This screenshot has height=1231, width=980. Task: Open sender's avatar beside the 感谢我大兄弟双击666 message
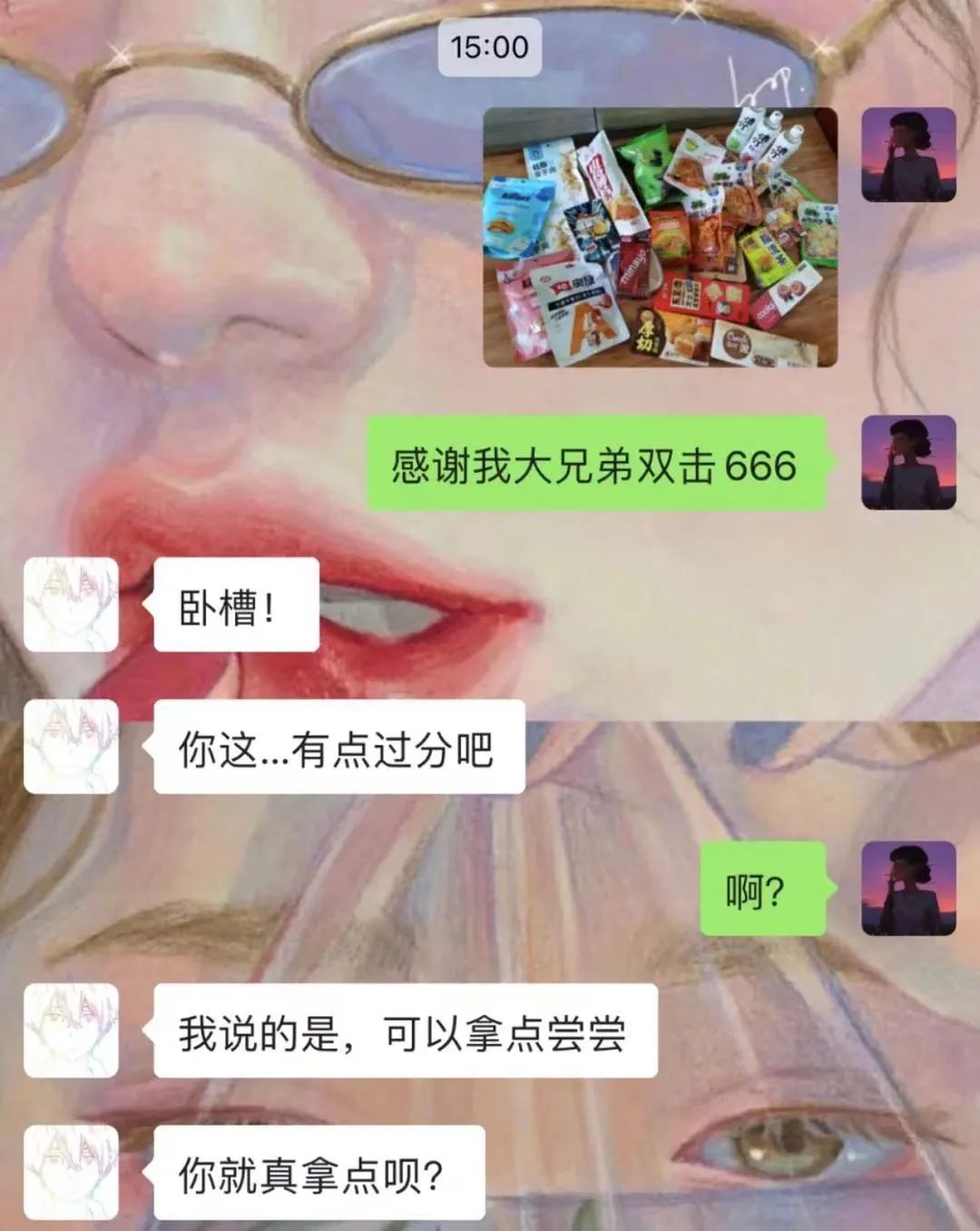pyautogui.click(x=907, y=462)
